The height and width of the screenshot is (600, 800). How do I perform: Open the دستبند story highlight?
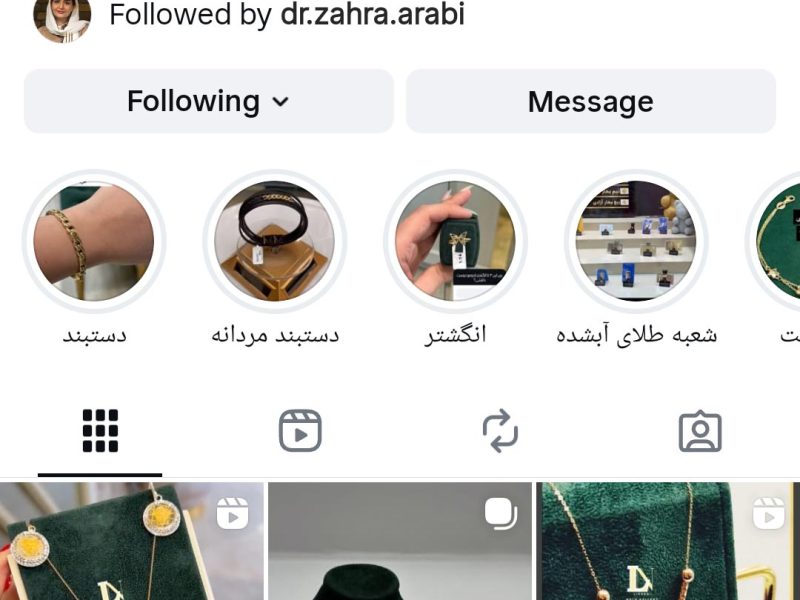(94, 241)
